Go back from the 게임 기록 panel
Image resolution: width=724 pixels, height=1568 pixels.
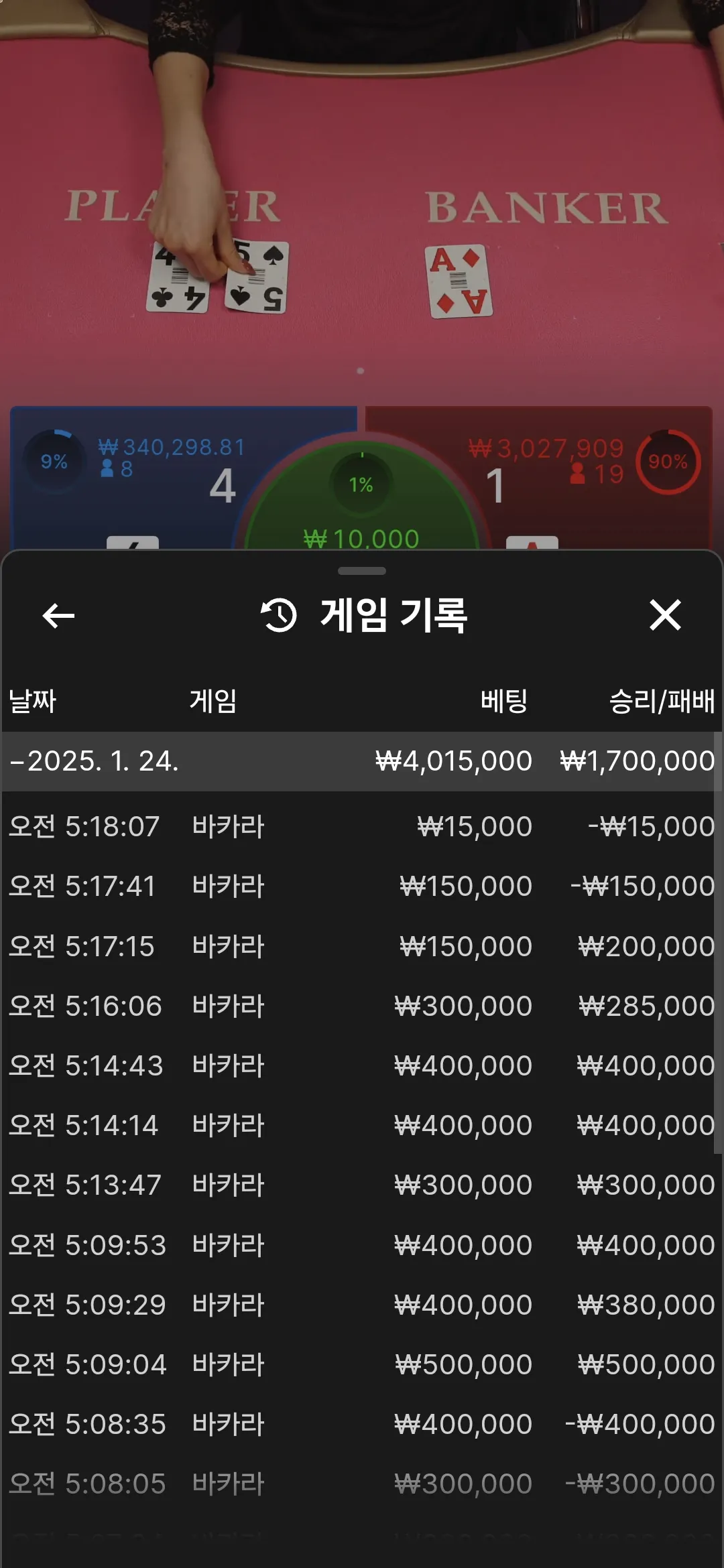click(x=58, y=615)
